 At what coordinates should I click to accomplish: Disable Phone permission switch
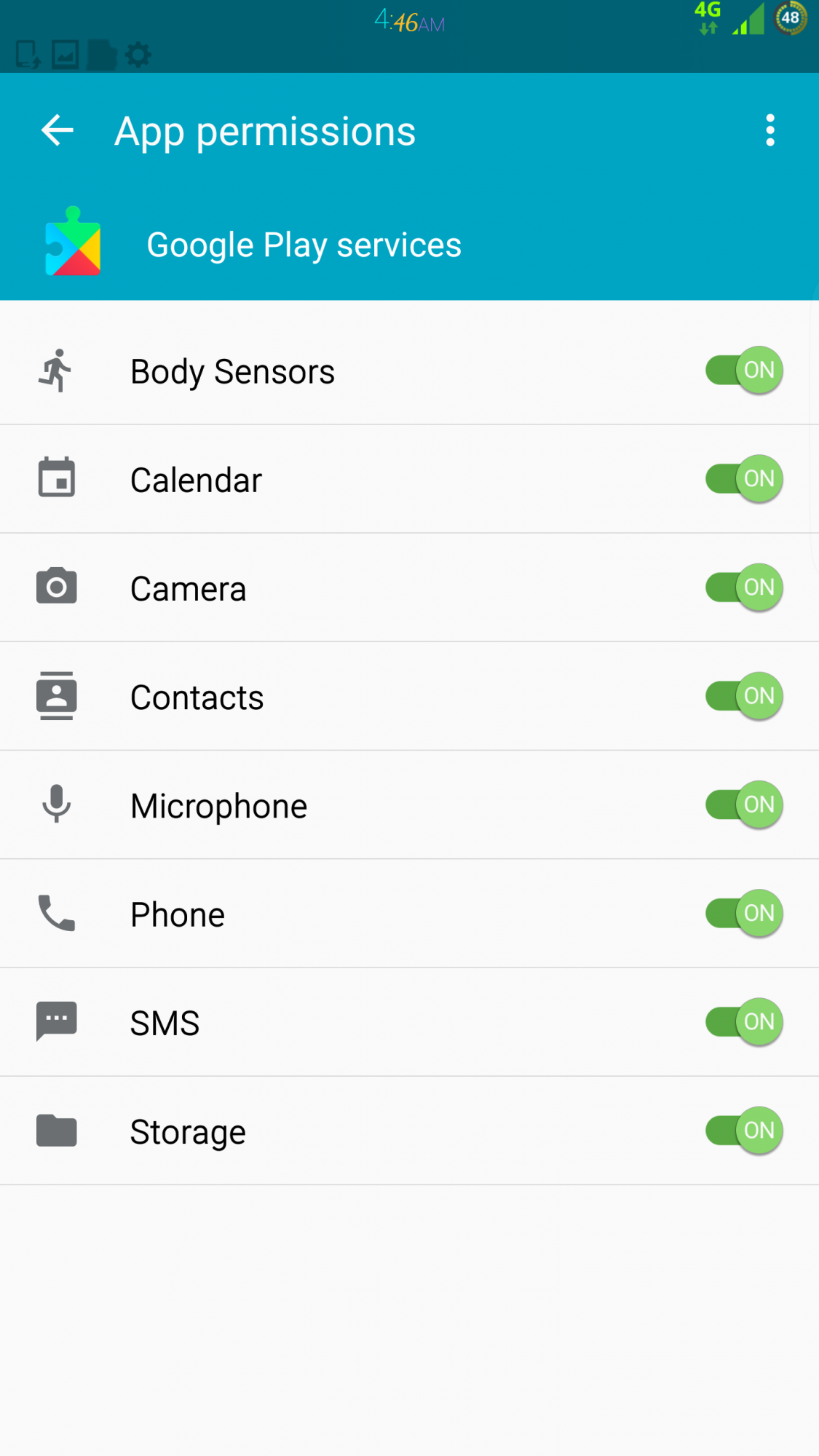click(743, 913)
